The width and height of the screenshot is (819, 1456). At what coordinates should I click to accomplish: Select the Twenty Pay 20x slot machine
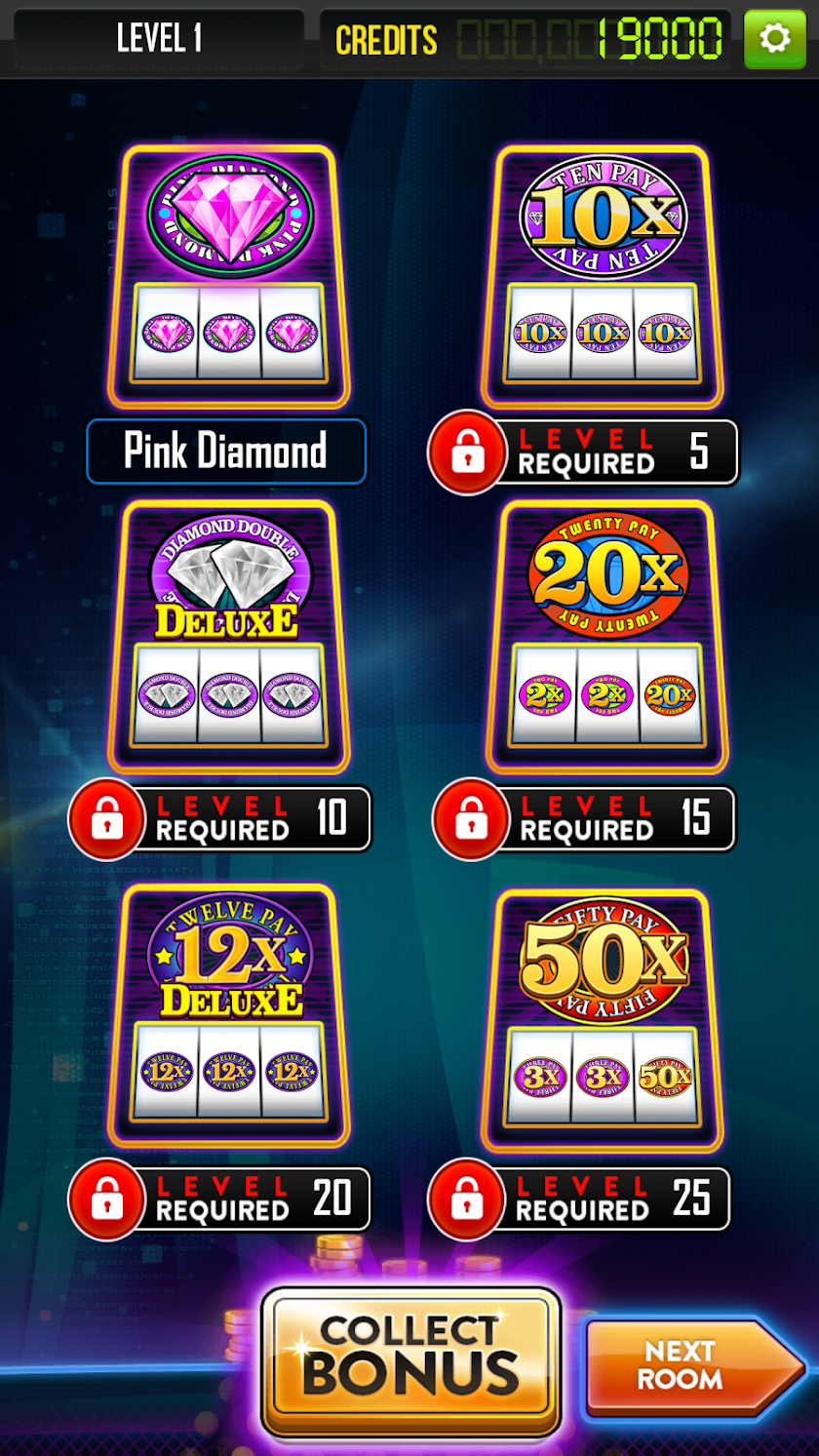pos(606,636)
